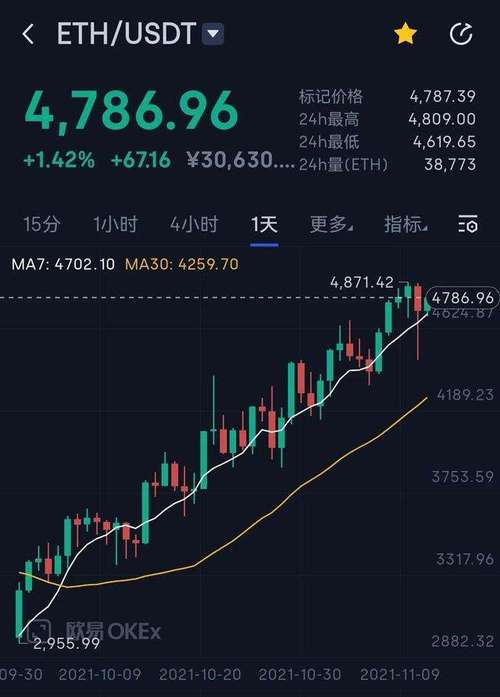Screen dimensions: 500x697
Task: Open chart settings icon
Action: 468,224
